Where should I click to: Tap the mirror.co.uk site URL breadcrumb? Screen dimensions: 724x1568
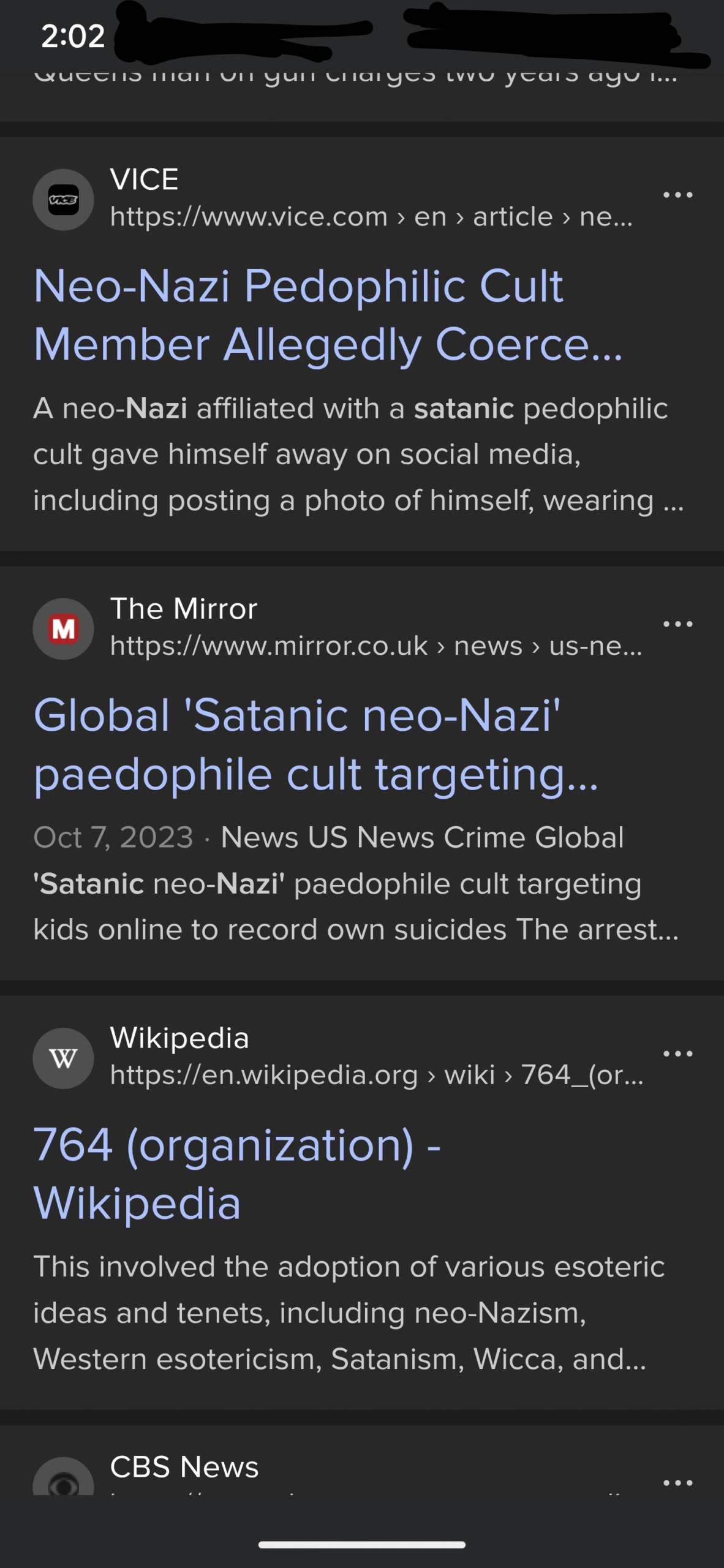pos(376,646)
